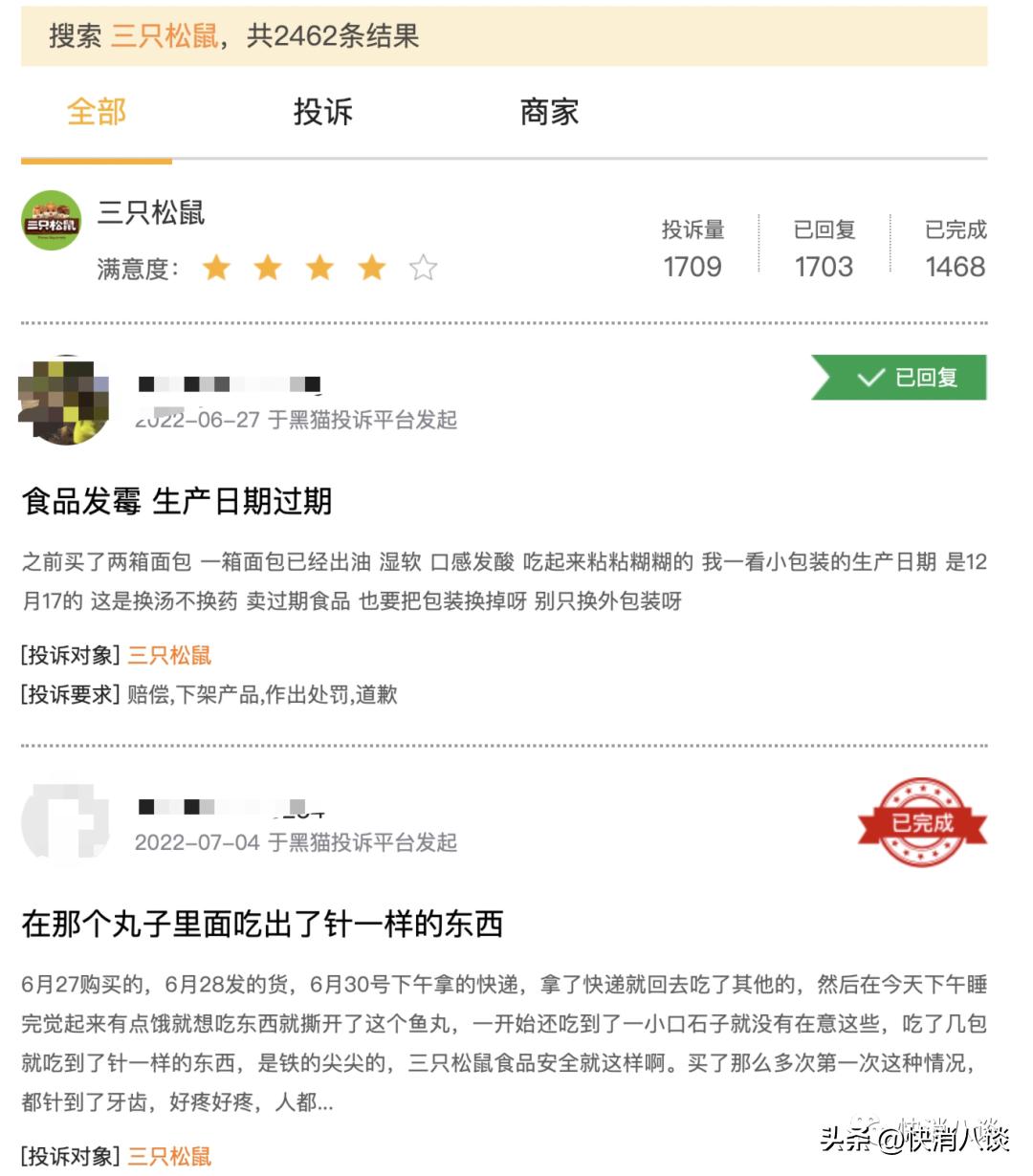Switch to the 投诉 tab
The height and width of the screenshot is (1176, 1033).
[323, 112]
